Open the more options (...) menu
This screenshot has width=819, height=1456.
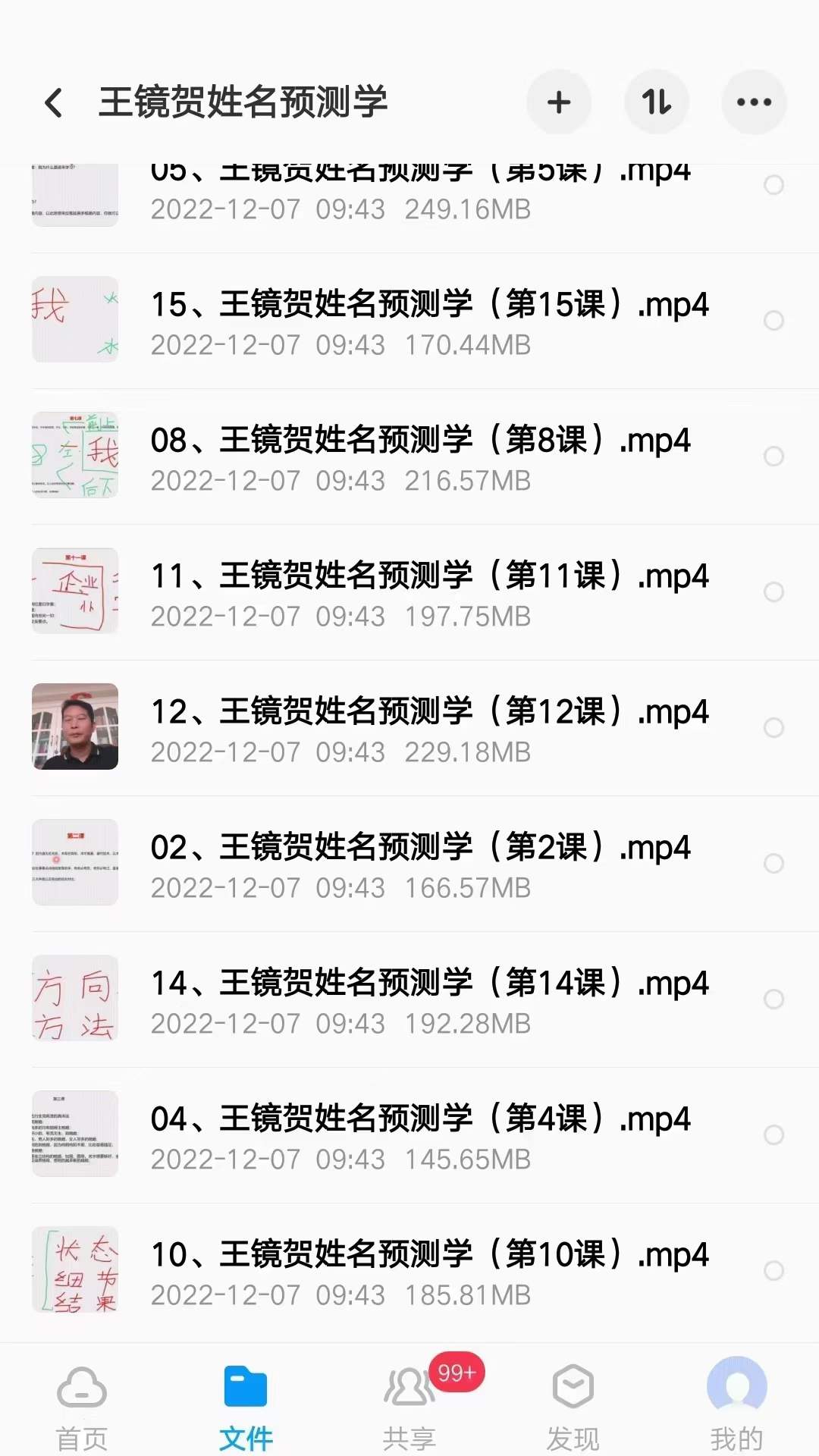click(x=753, y=102)
